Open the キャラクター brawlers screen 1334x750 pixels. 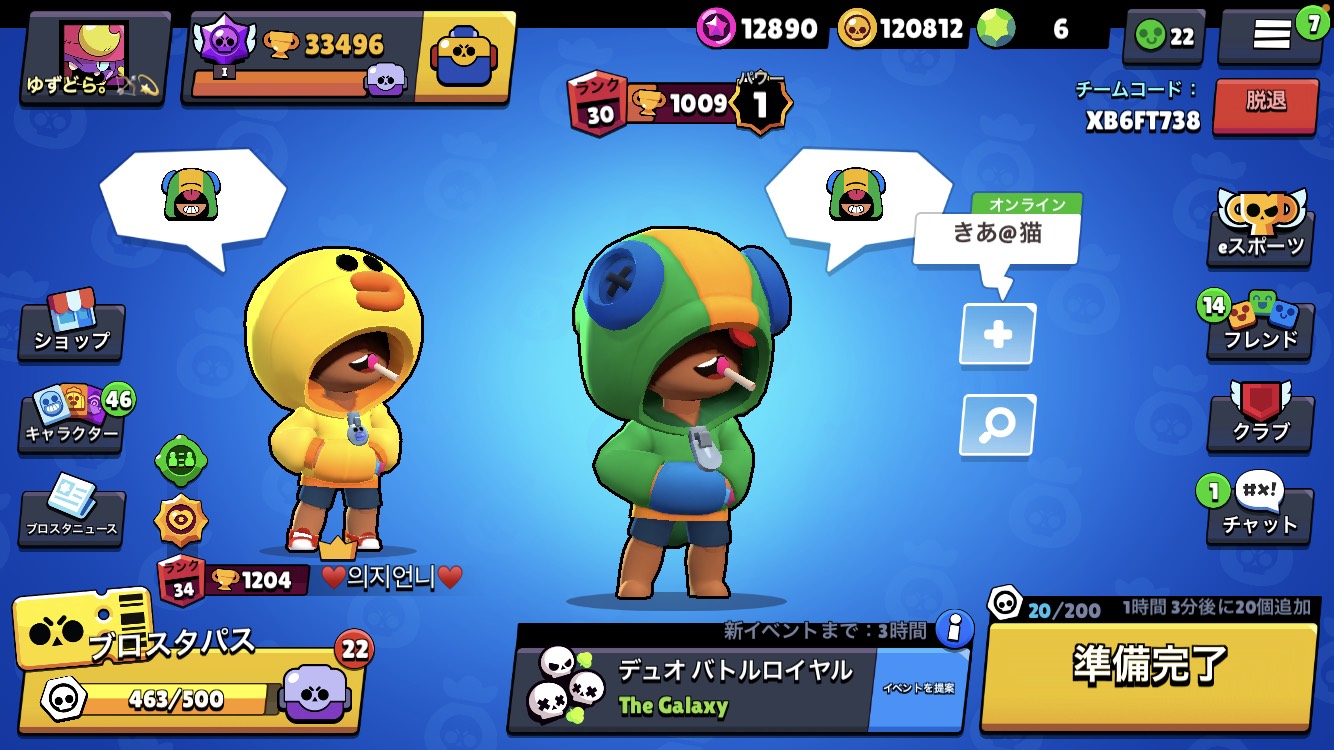72,420
